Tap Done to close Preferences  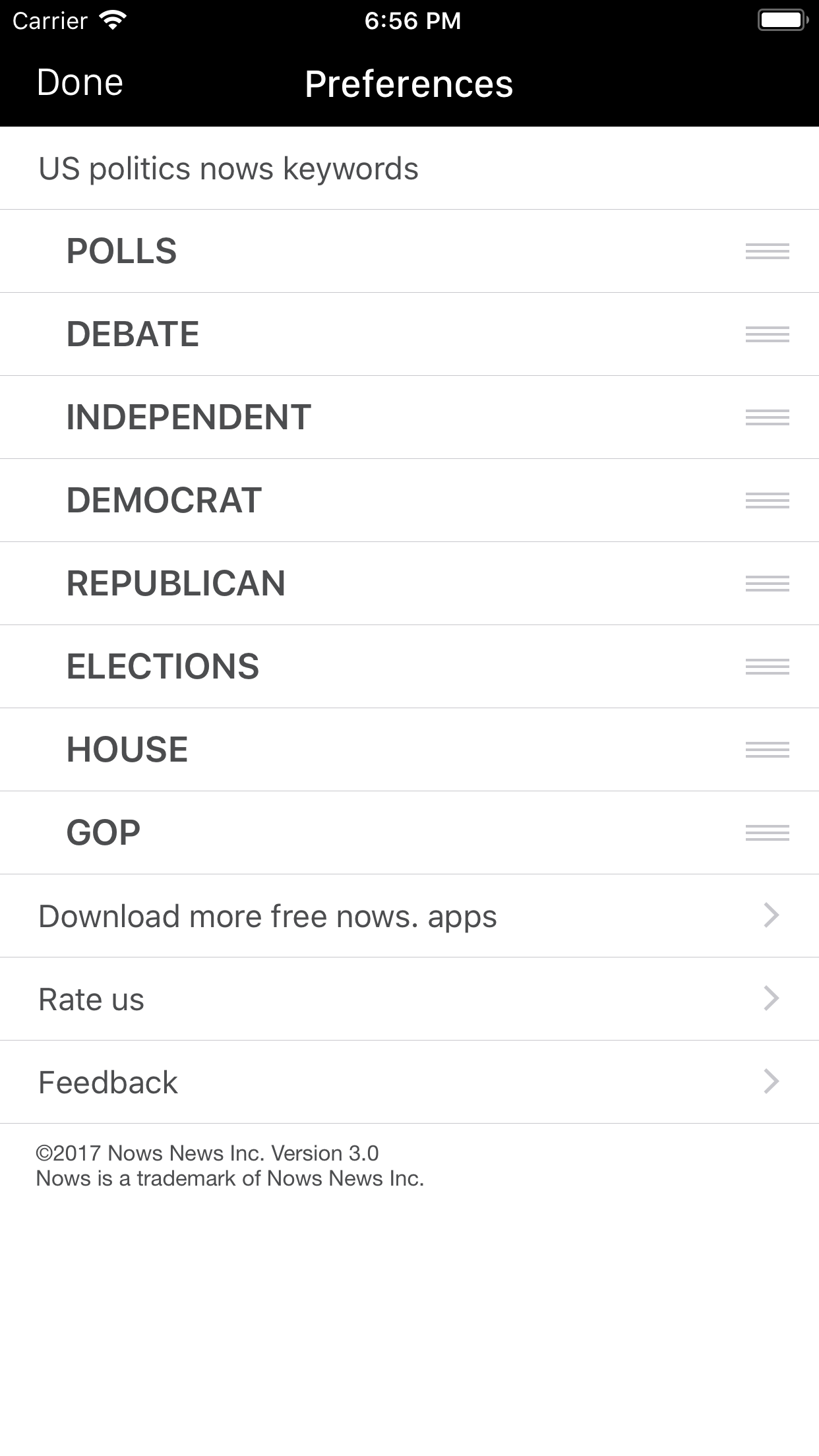pyautogui.click(x=79, y=83)
